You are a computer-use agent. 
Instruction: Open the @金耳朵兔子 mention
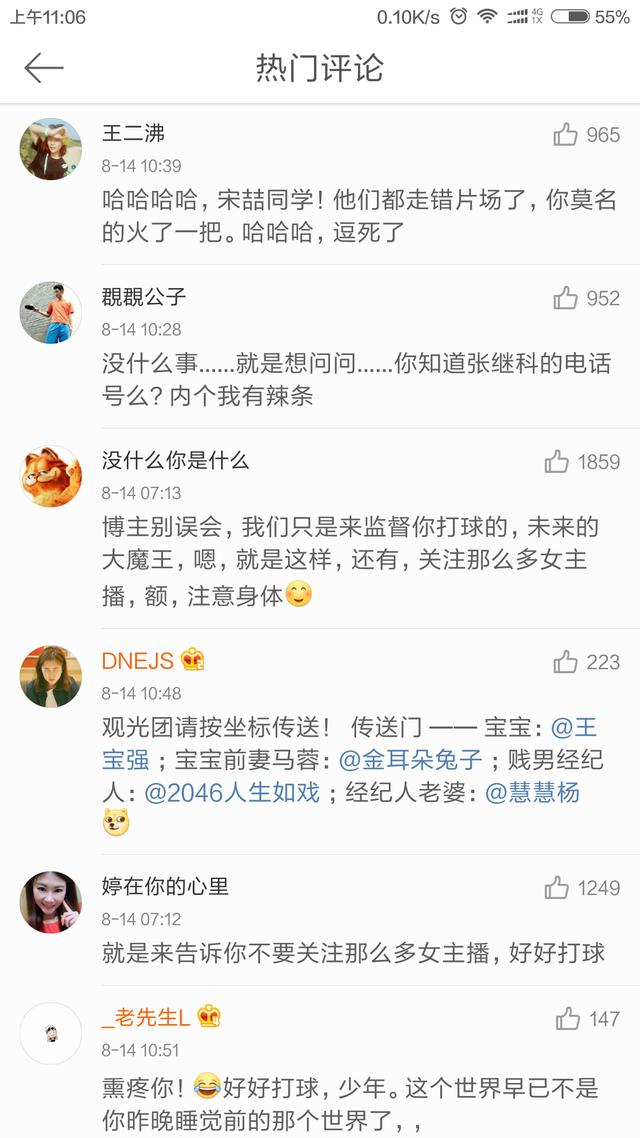point(410,760)
